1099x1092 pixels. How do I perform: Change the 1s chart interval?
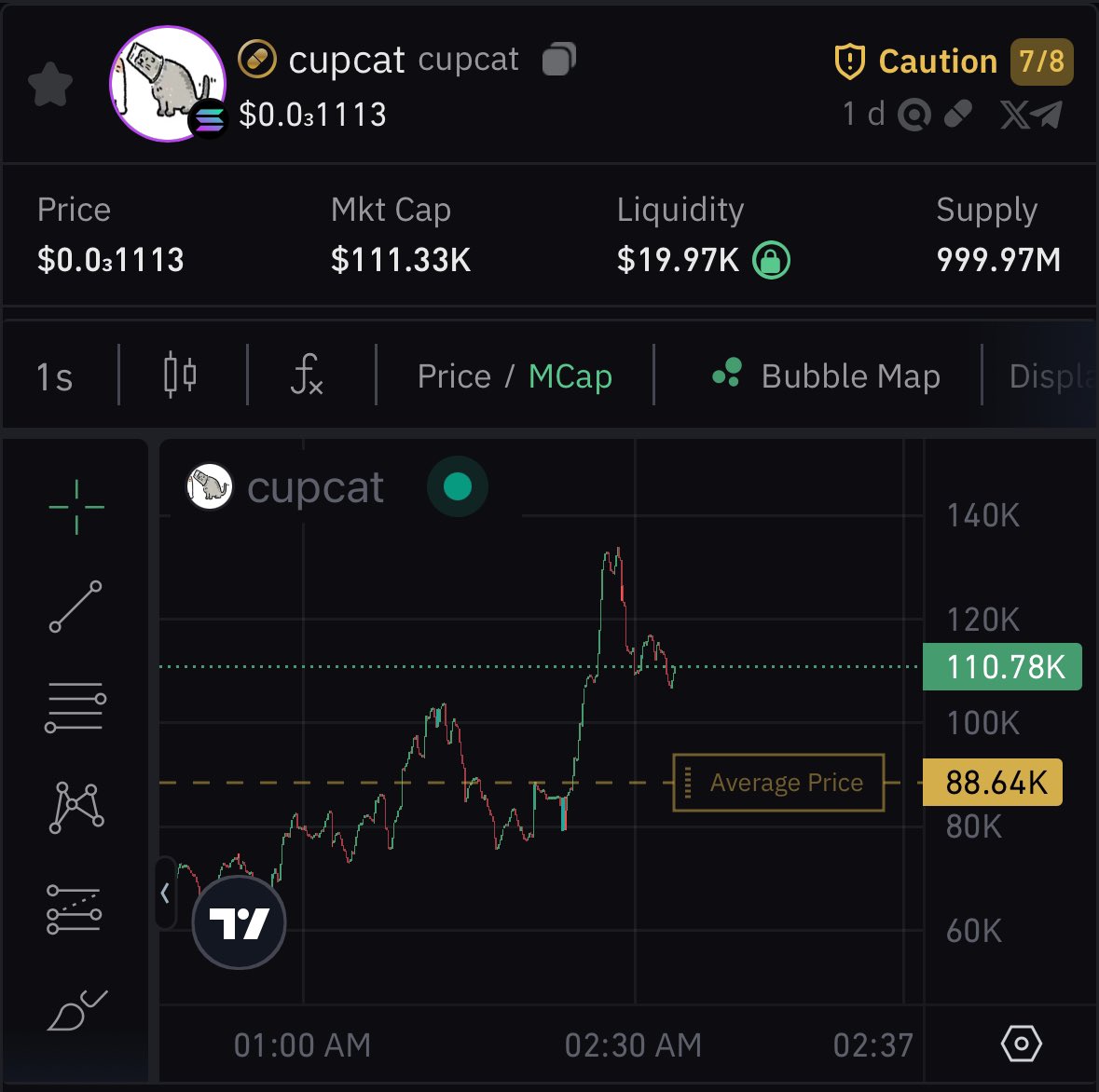pos(54,376)
